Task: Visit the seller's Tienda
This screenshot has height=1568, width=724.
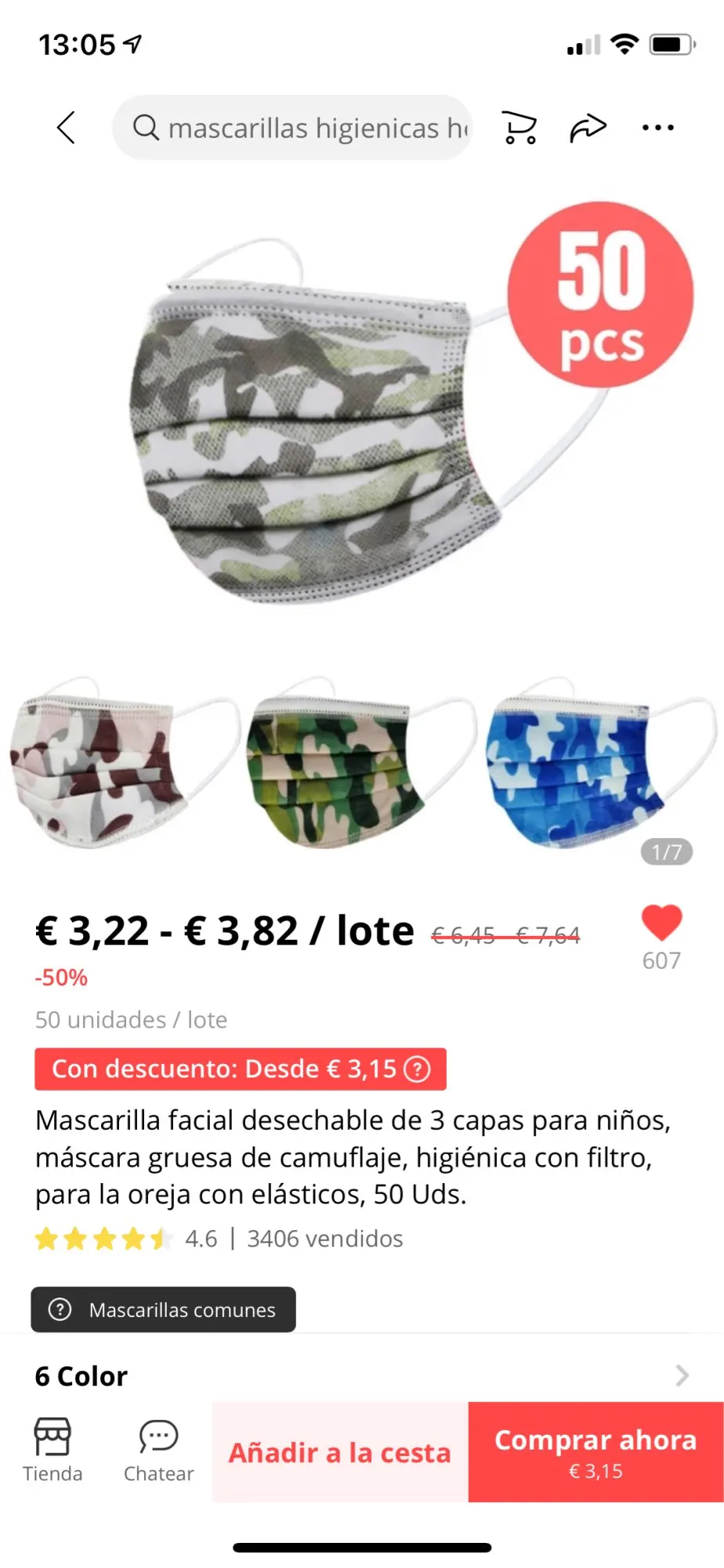Action: click(x=52, y=1450)
